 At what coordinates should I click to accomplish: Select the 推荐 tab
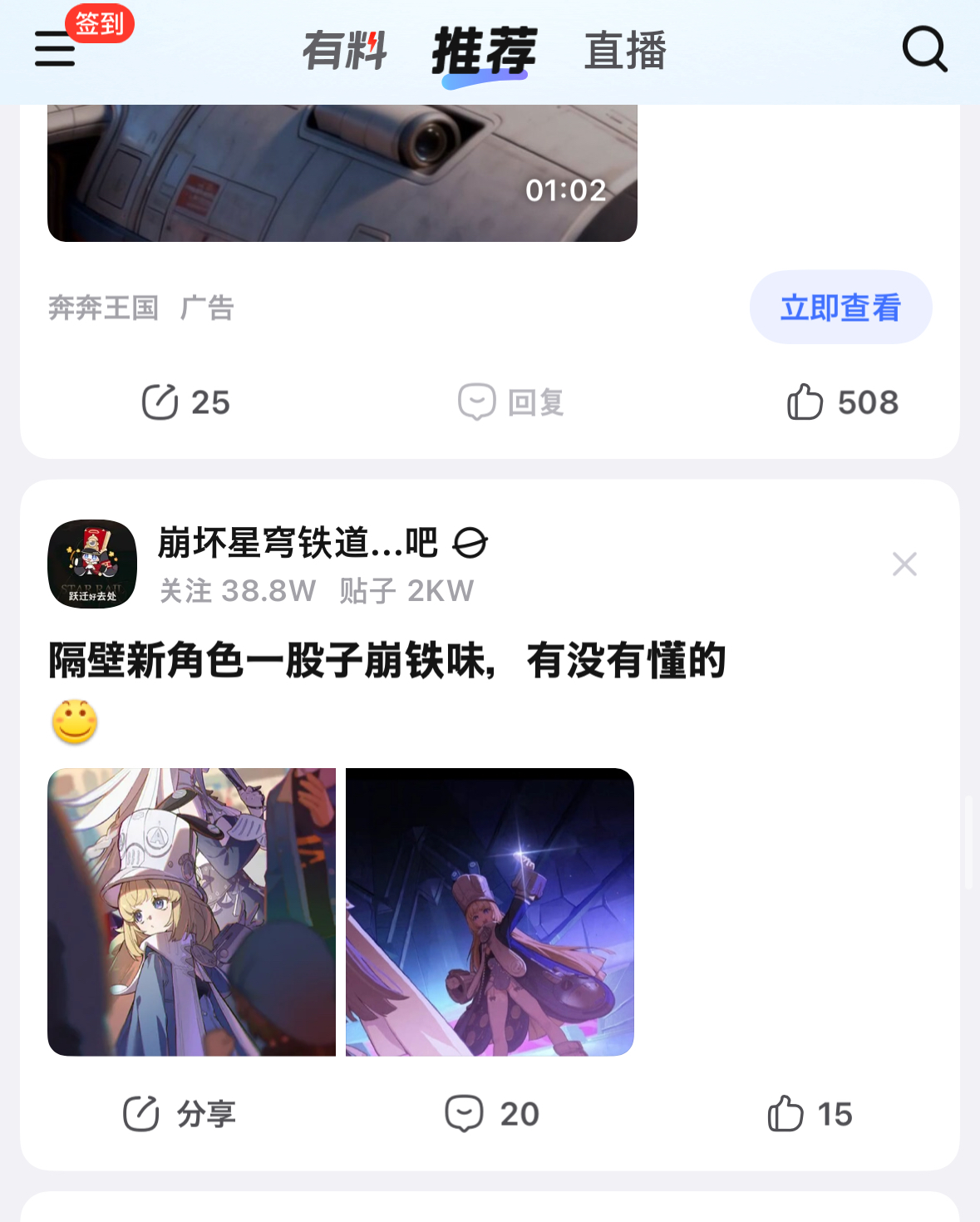(484, 52)
